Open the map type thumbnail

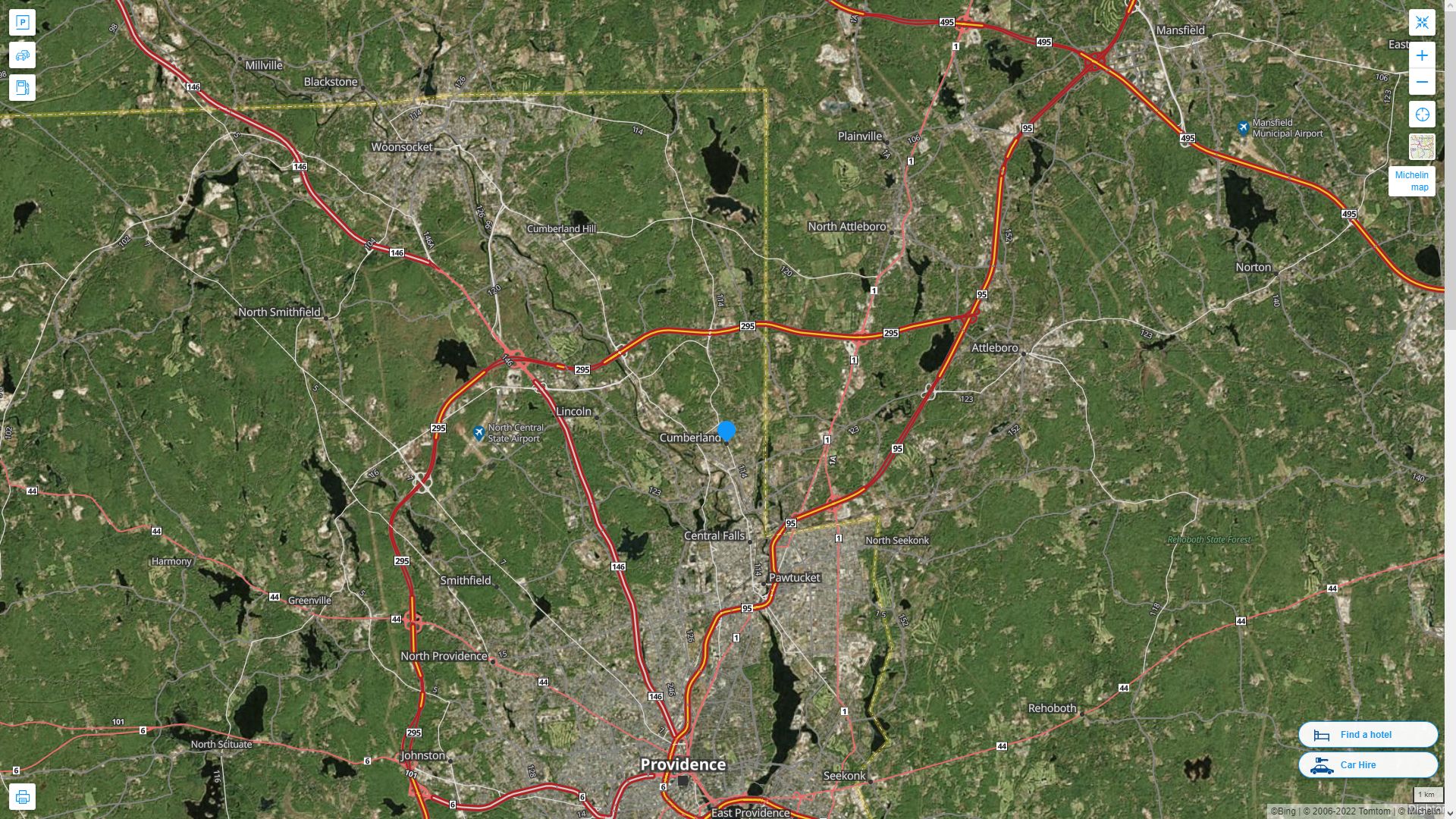[x=1422, y=146]
